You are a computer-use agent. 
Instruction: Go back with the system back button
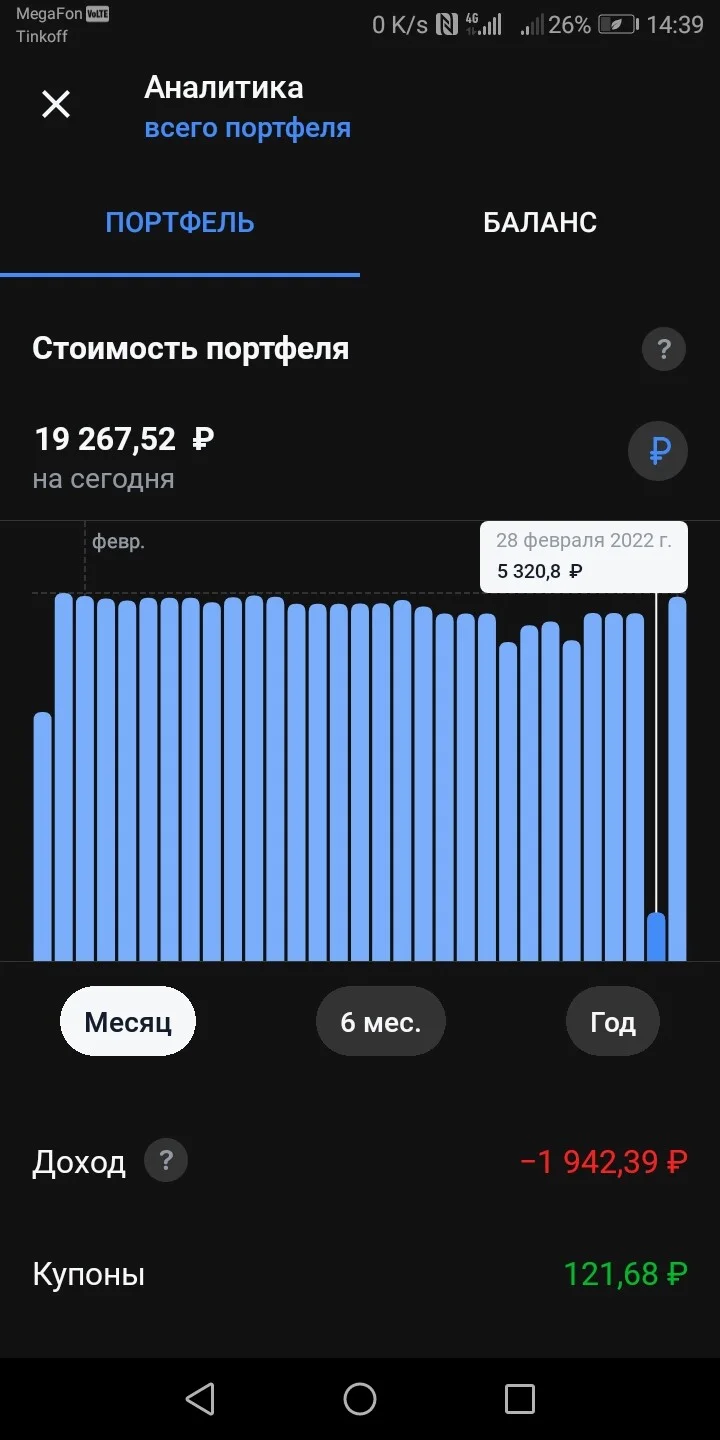click(200, 1399)
